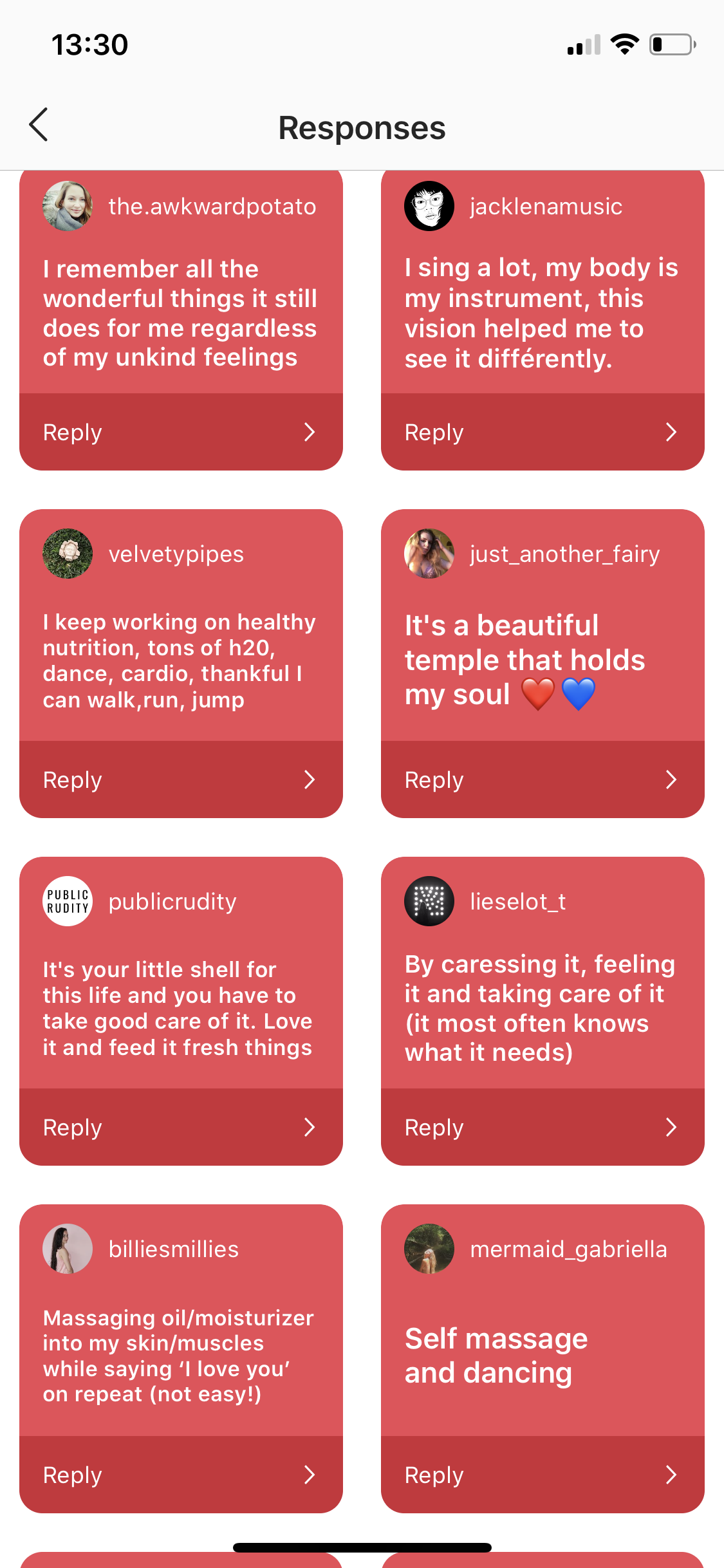724x1568 pixels.
Task: View lieselot_t's profile avatar
Action: pos(429,901)
